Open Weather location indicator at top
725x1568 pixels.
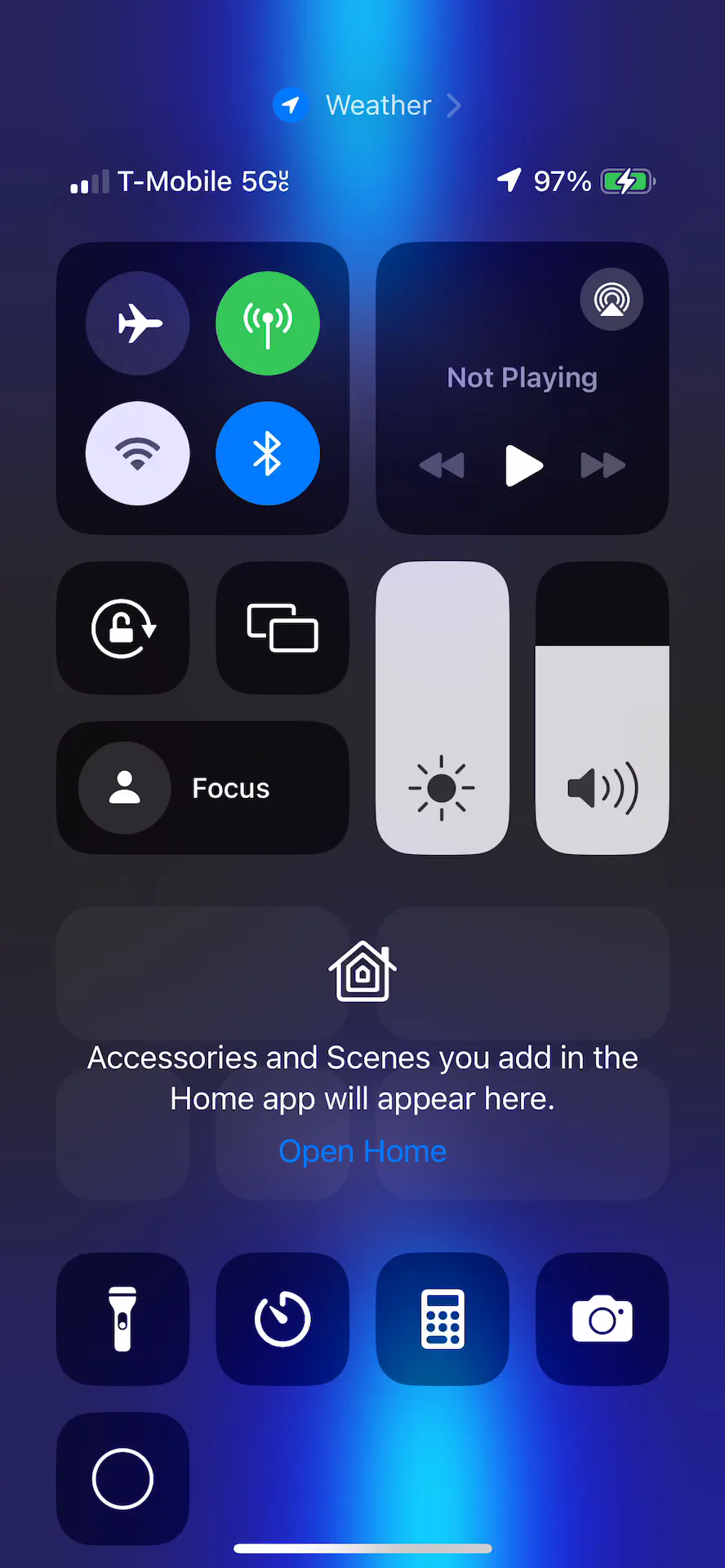(x=367, y=105)
